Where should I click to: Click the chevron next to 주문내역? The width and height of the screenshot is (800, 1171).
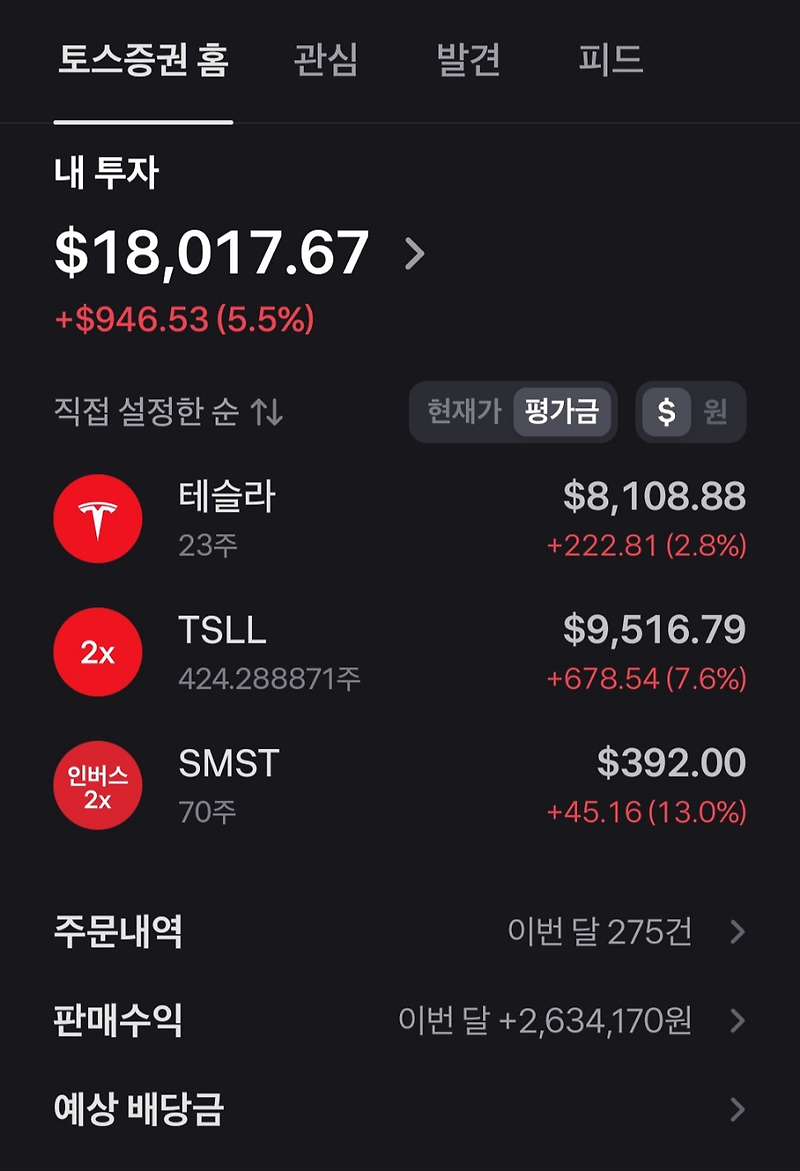click(738, 931)
